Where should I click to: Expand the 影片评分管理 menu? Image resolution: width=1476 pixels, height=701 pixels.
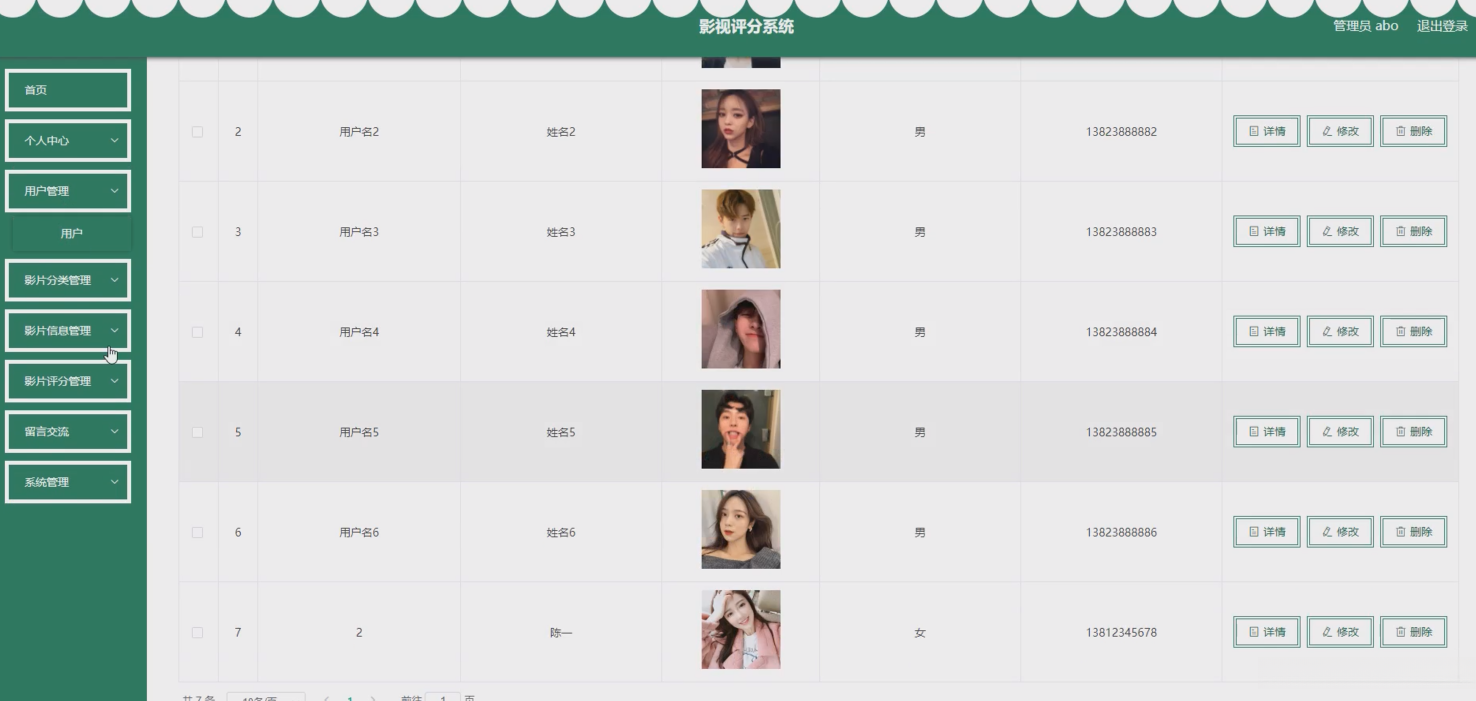click(67, 381)
